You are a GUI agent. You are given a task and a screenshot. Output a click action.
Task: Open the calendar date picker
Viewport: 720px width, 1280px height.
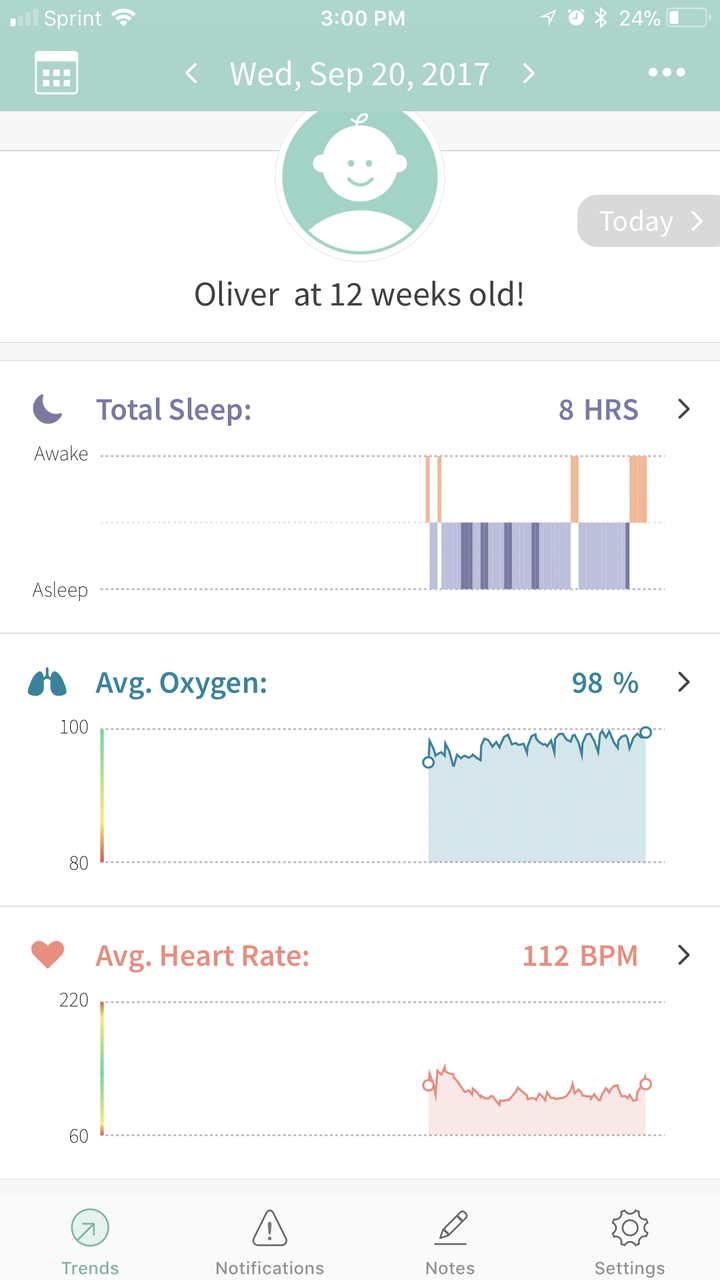(x=56, y=73)
